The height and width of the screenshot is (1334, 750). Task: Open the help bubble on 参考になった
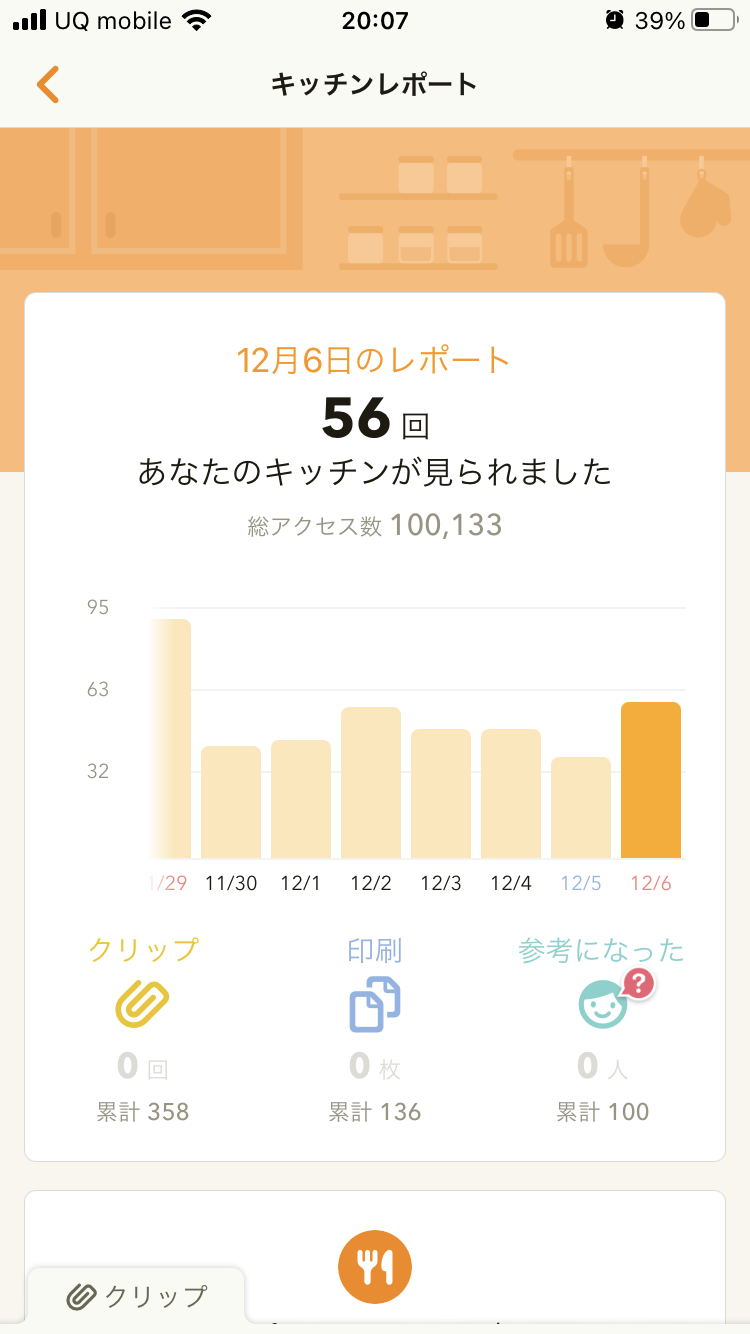tap(636, 984)
